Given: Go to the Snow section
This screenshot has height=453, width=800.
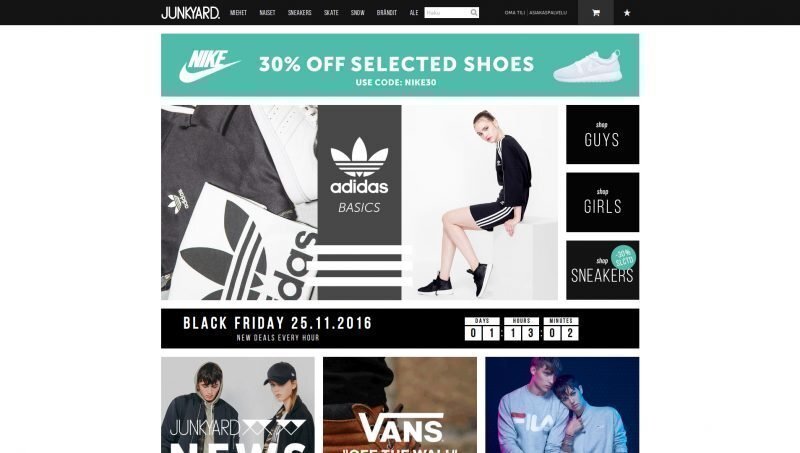Looking at the screenshot, I should pos(358,13).
